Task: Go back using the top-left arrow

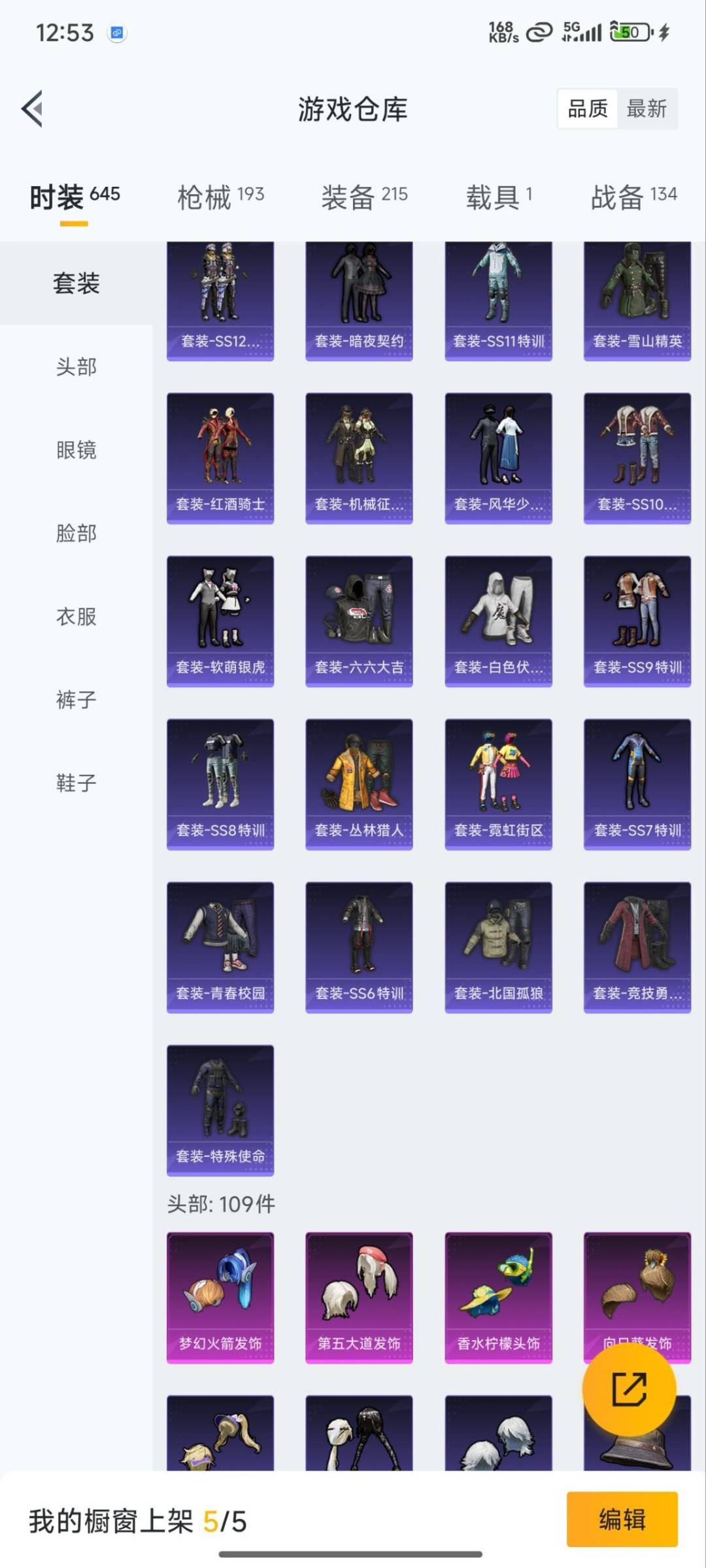Action: pos(33,108)
